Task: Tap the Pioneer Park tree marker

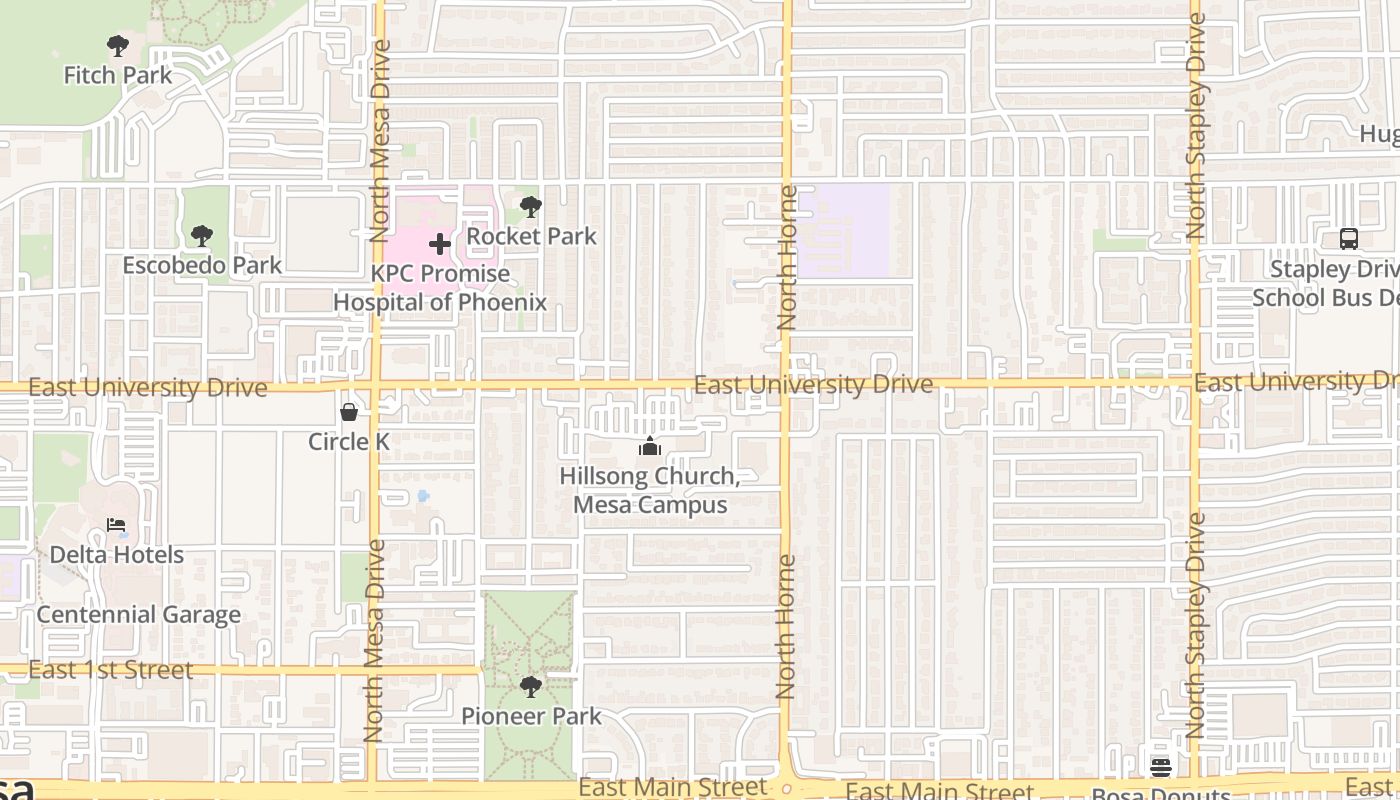Action: 531,687
